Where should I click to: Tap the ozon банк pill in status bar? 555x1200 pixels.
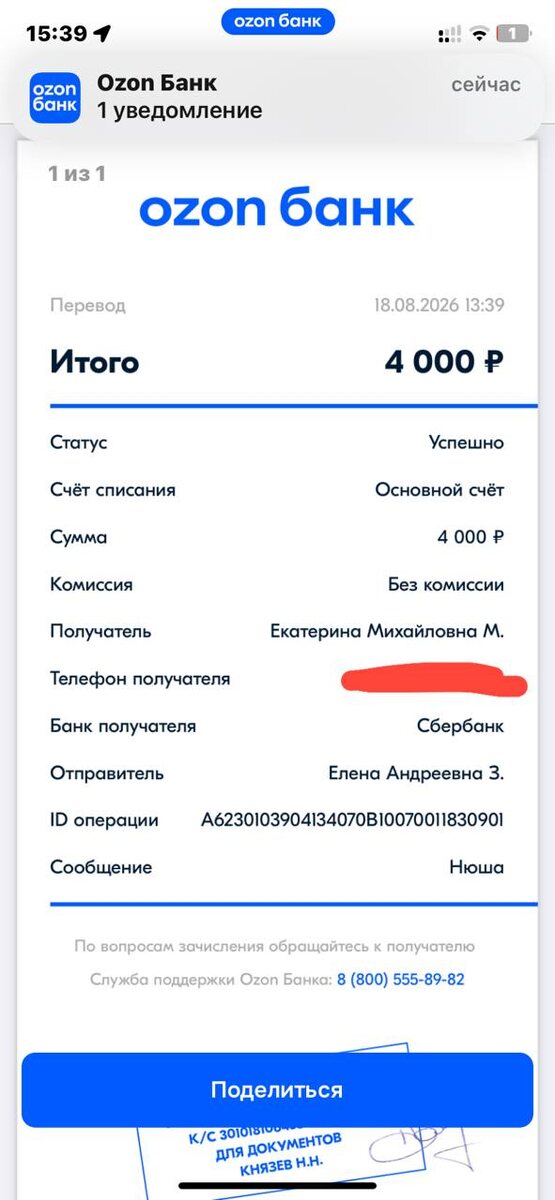click(x=277, y=21)
